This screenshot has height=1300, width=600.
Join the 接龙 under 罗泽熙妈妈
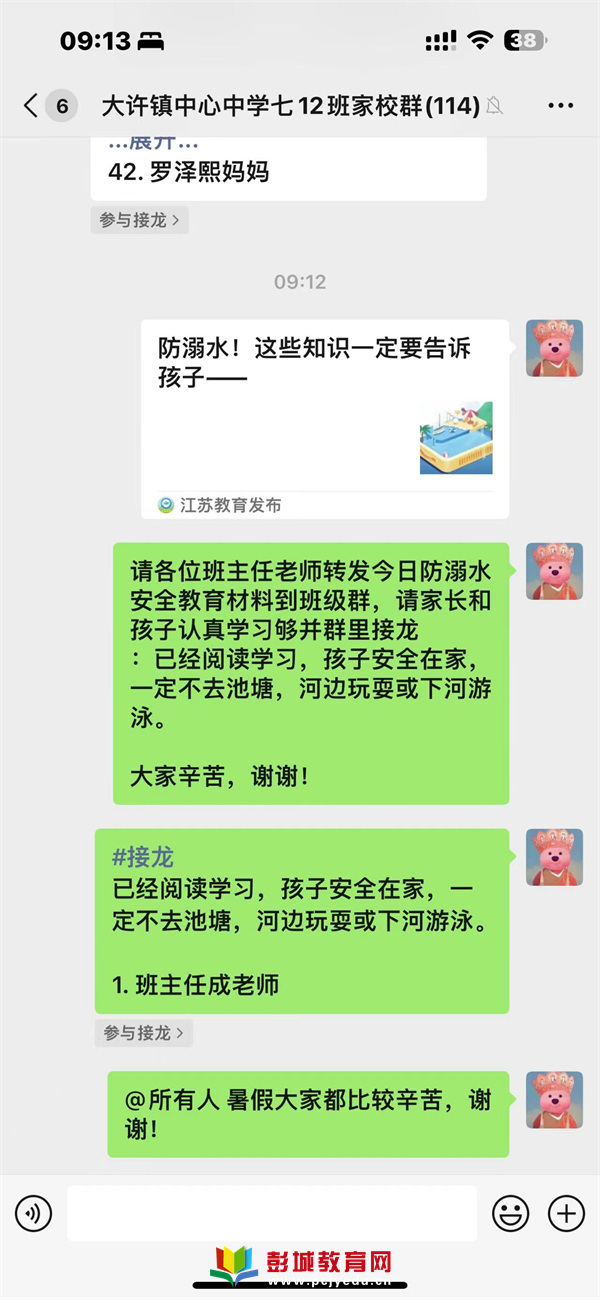point(139,220)
